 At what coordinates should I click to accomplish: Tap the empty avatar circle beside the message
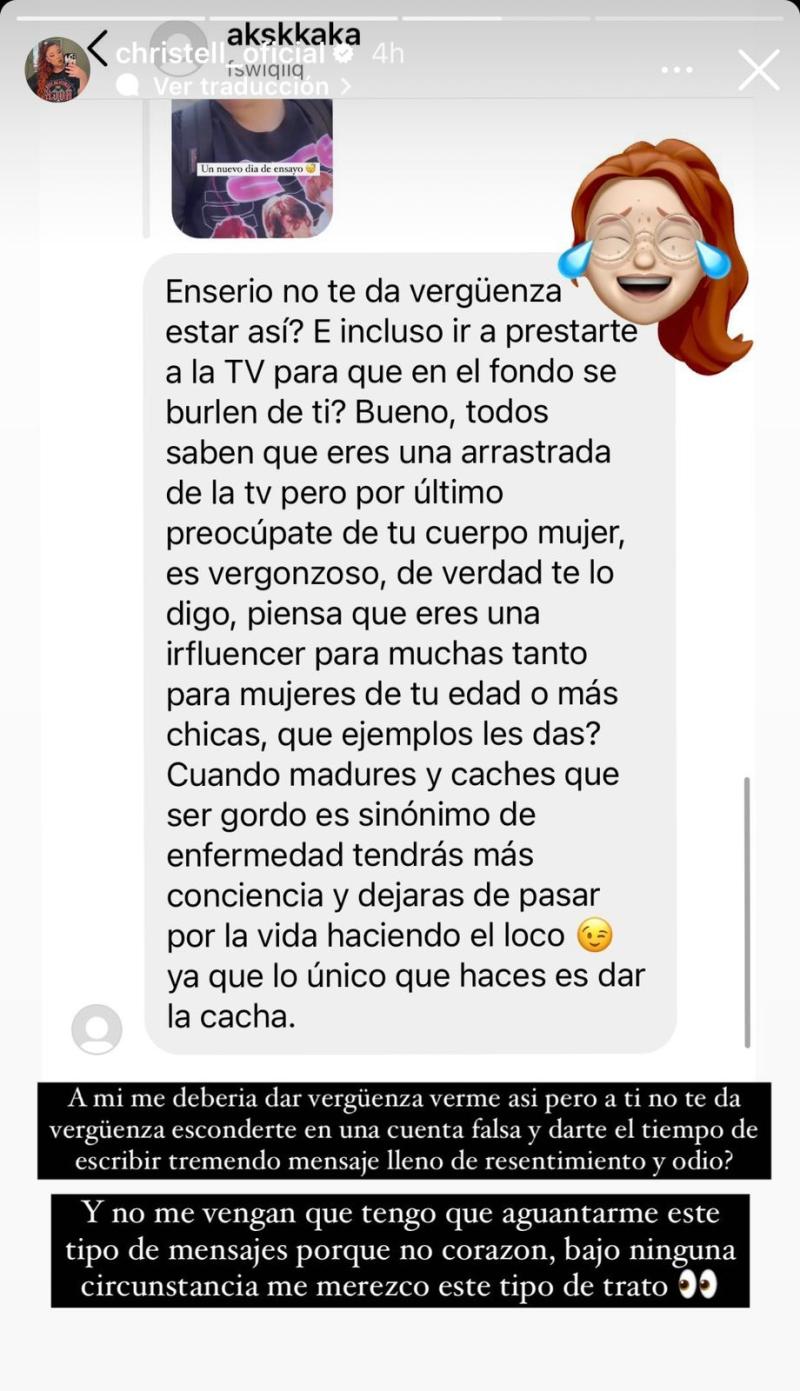[99, 1029]
